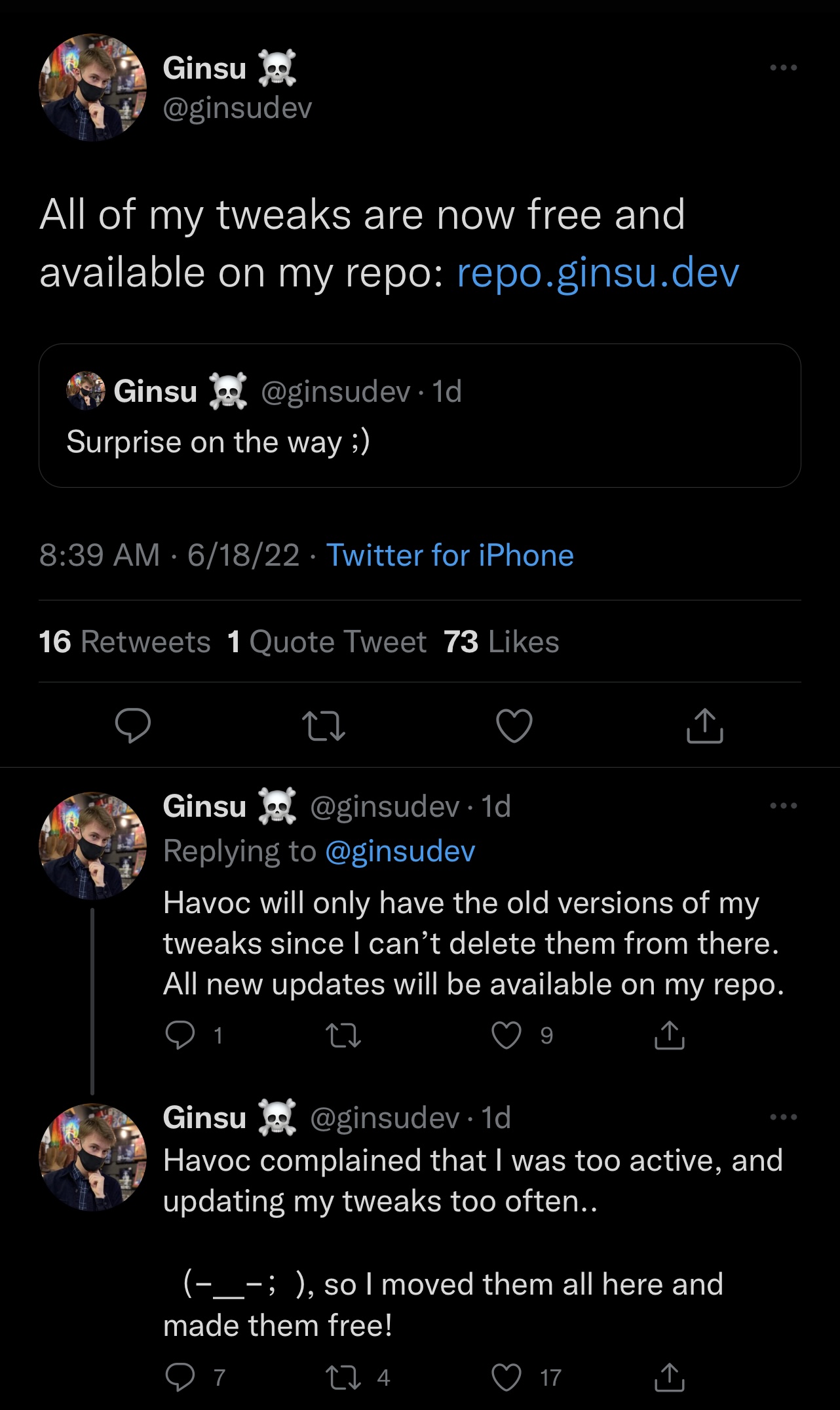The image size is (840, 1410).
Task: Share the 'Havoc complained' reply
Action: pos(670,1377)
